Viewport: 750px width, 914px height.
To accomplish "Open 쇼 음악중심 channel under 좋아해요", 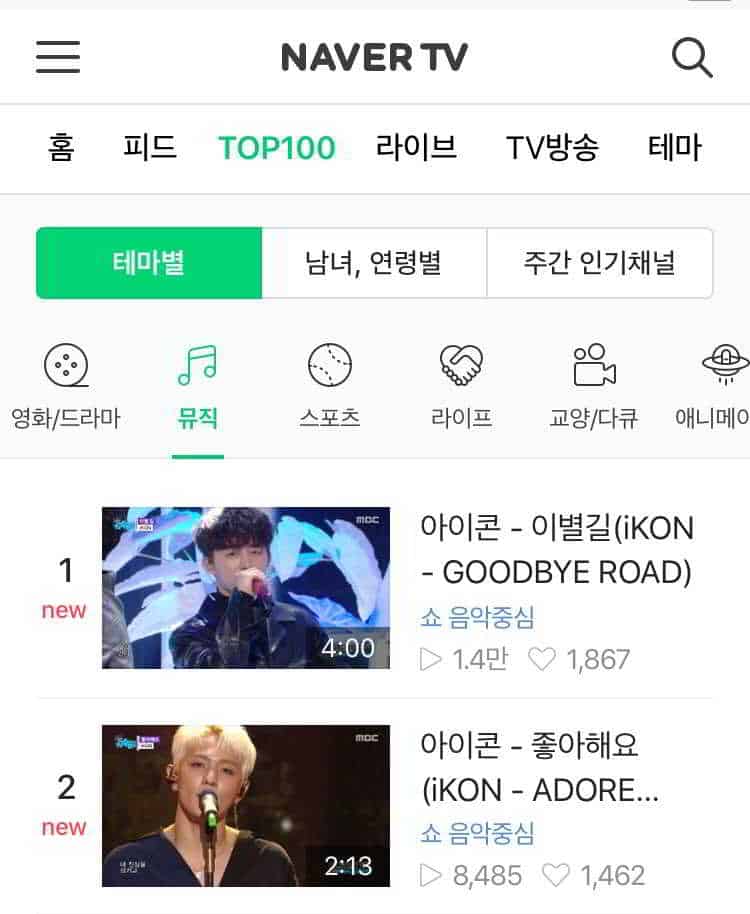I will 478,832.
